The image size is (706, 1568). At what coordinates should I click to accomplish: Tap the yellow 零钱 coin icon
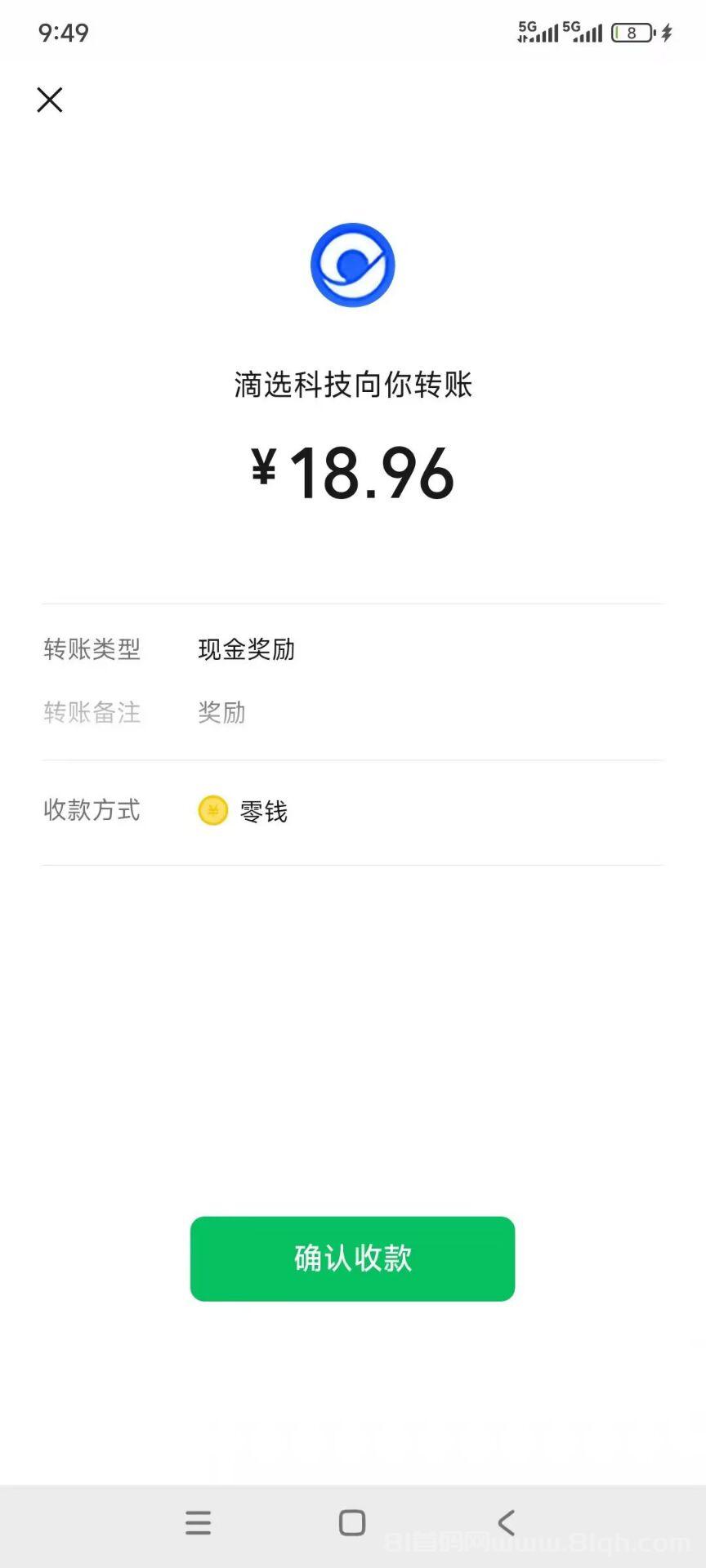(x=213, y=811)
